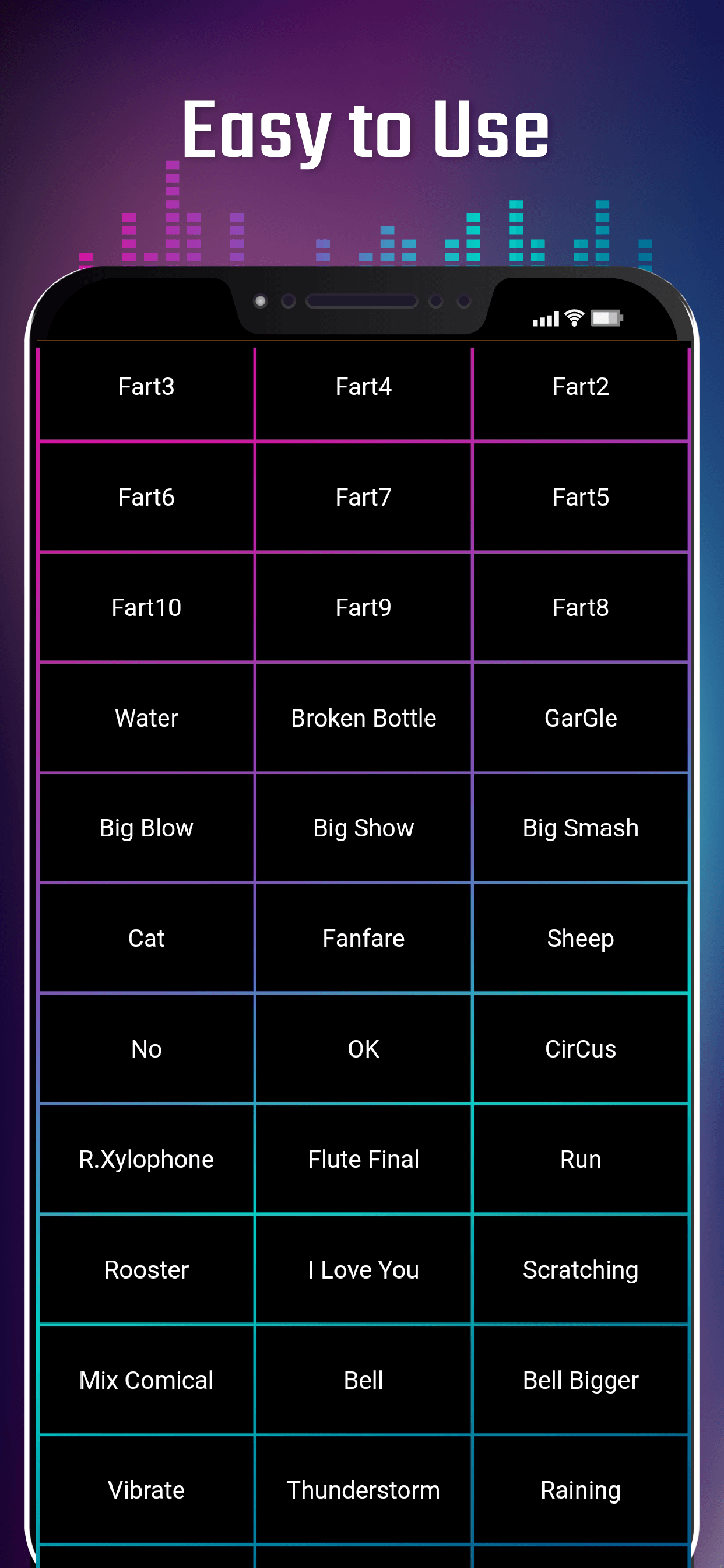Play the Fart3 sound
724x1568 pixels.
click(x=145, y=387)
